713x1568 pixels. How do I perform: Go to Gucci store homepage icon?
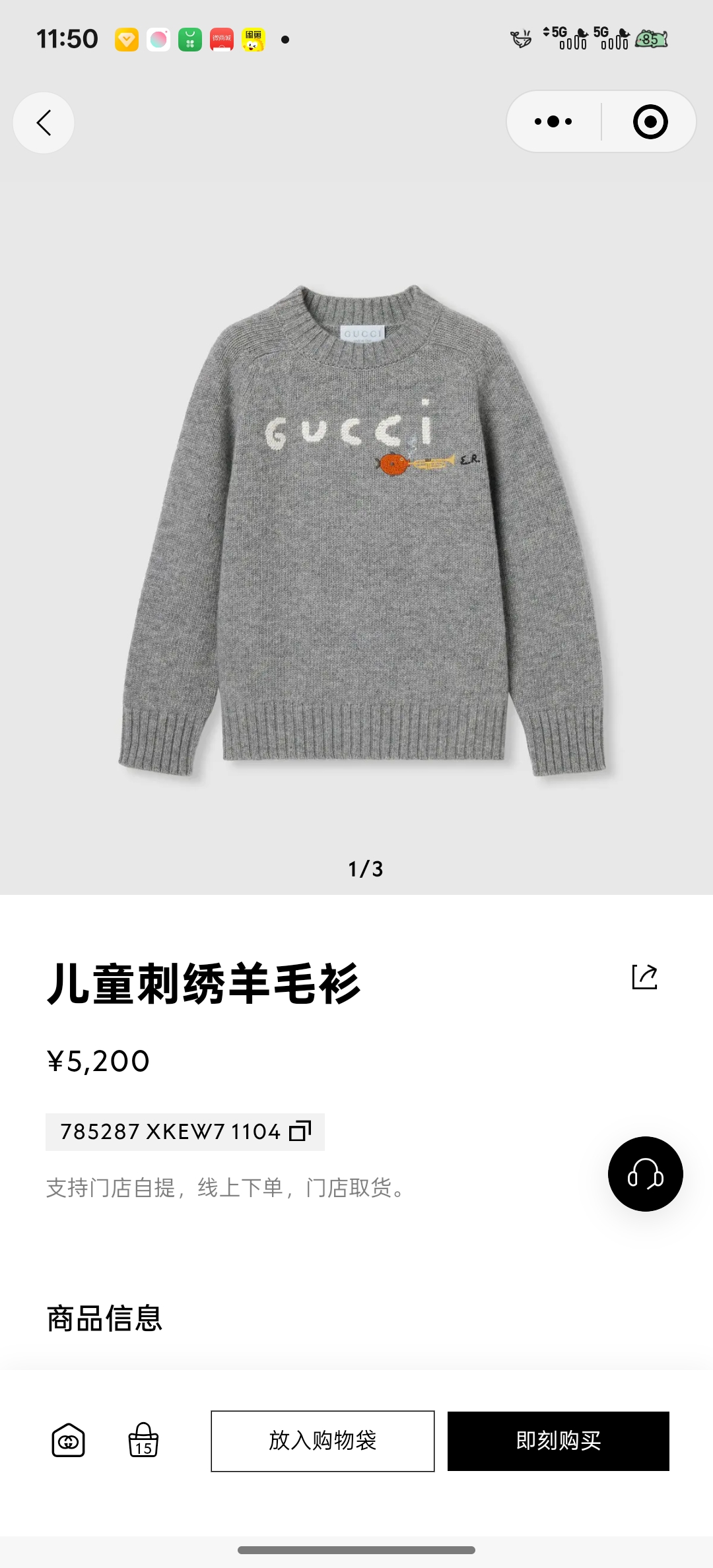point(69,1440)
